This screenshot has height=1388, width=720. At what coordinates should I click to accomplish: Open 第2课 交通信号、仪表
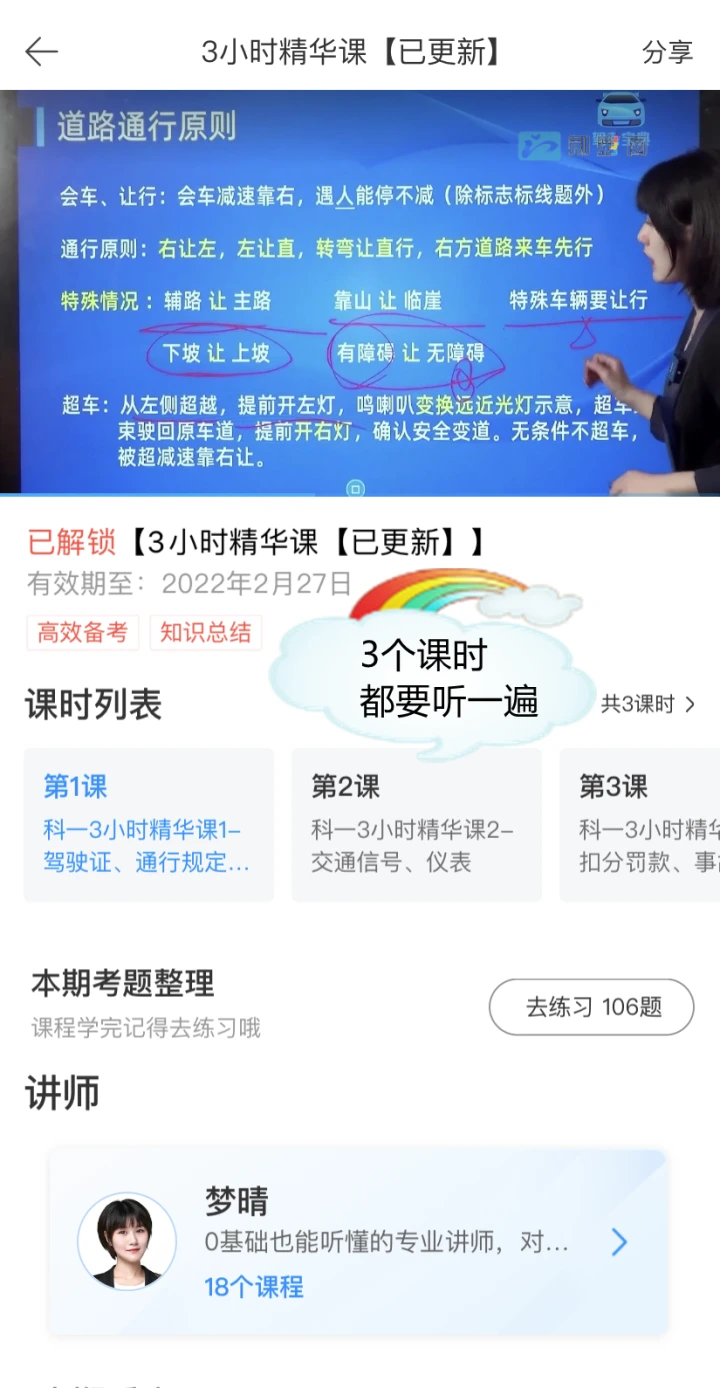pyautogui.click(x=416, y=824)
